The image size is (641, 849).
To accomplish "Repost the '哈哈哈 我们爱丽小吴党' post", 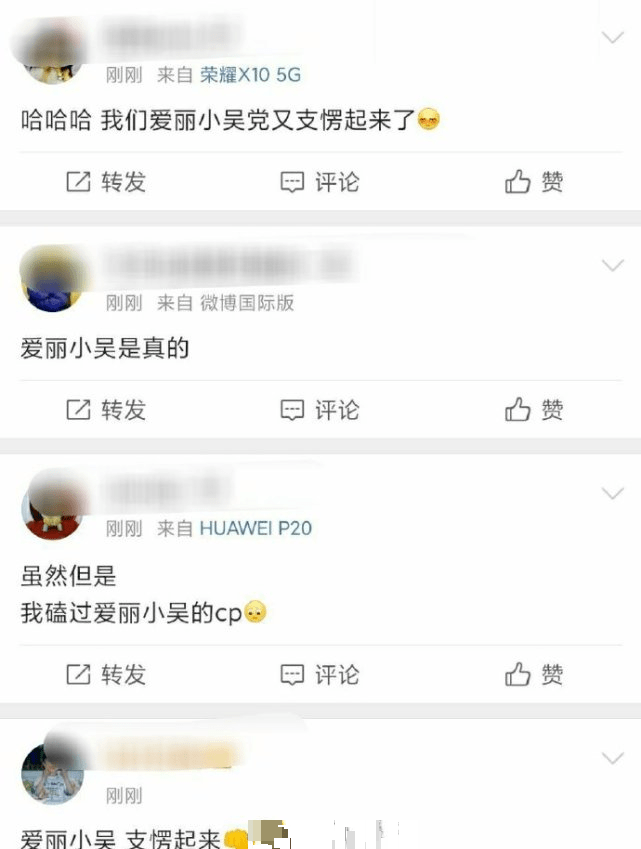I will click(x=106, y=182).
